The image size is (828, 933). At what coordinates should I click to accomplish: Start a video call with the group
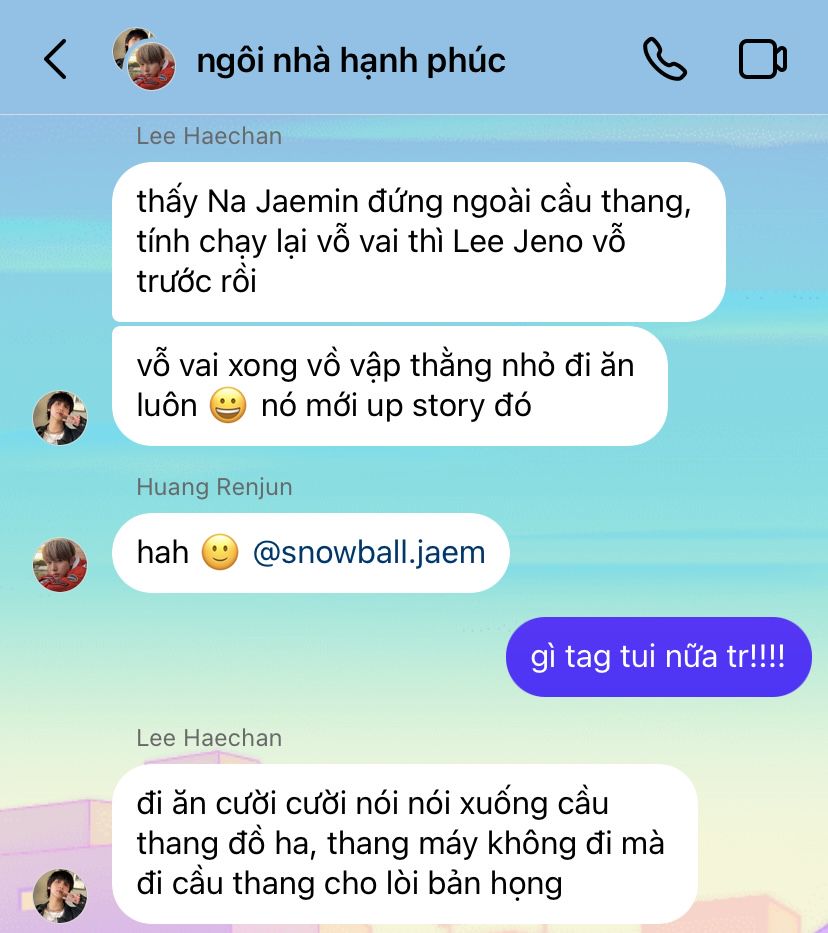(763, 60)
